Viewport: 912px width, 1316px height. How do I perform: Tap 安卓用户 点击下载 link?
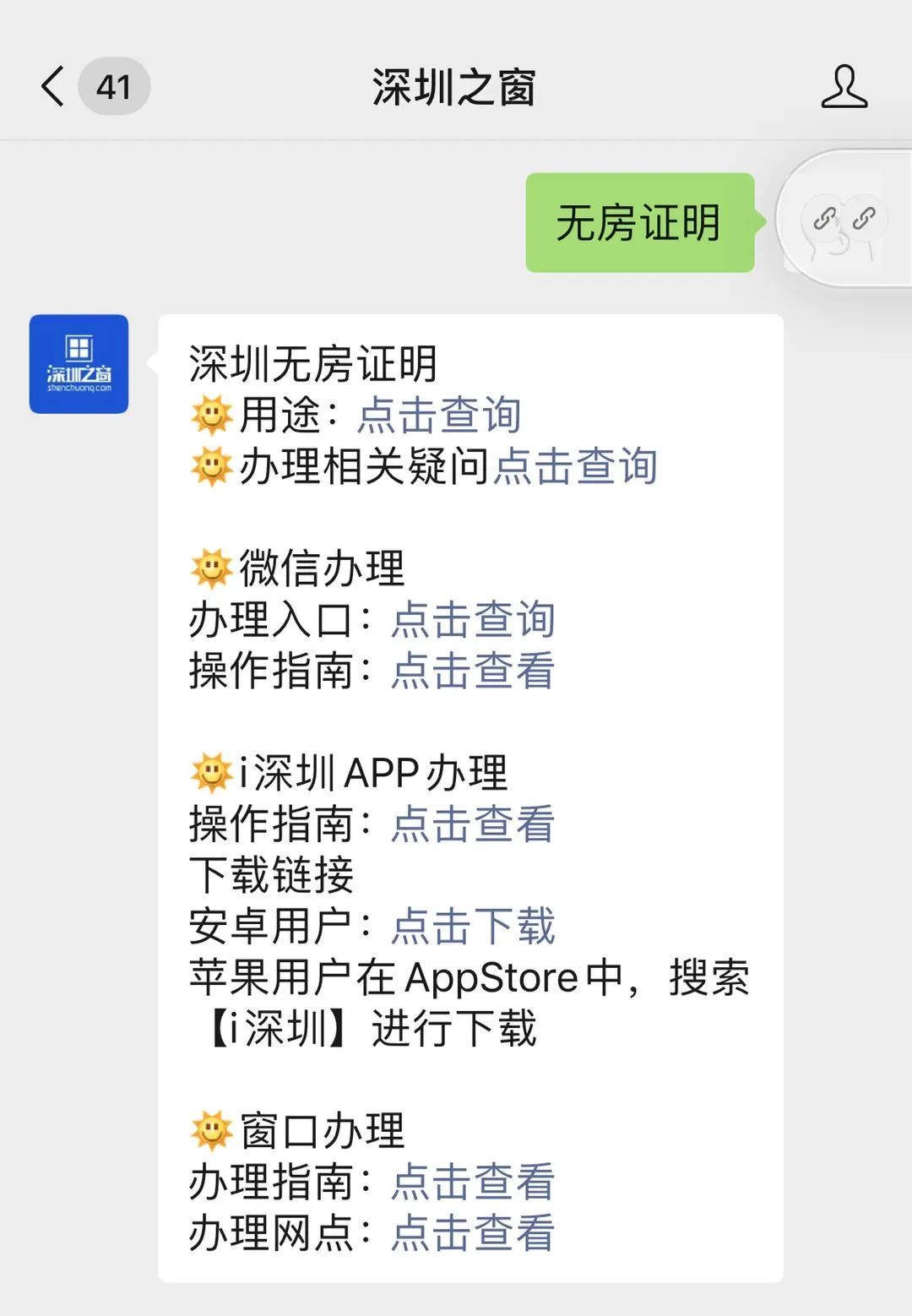point(473,926)
